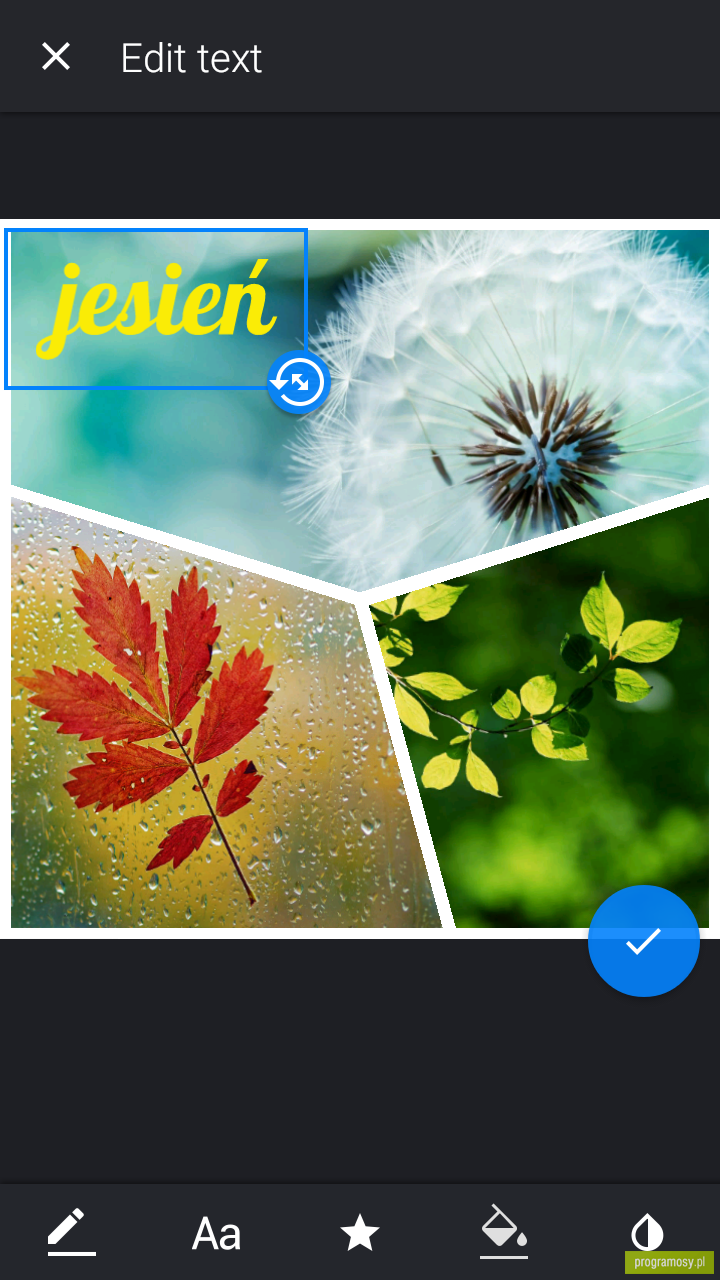
Task: Tap the rotate and resize handle on the text box
Action: tap(298, 382)
